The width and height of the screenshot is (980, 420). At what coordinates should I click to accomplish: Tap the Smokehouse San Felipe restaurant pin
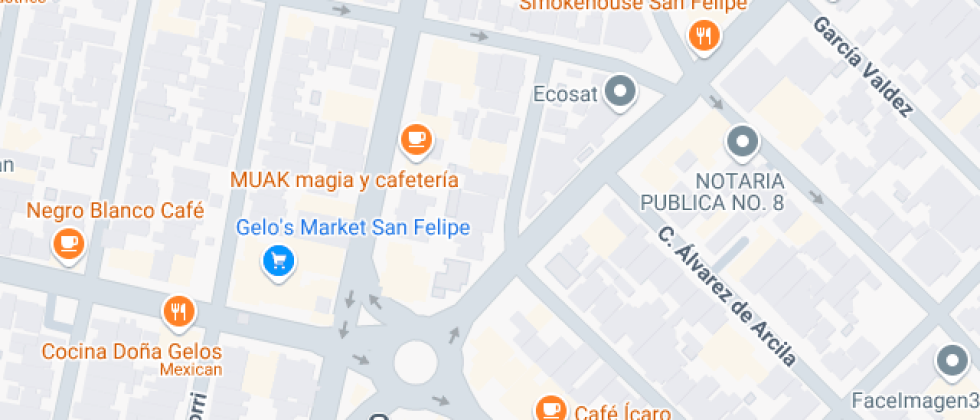click(704, 36)
